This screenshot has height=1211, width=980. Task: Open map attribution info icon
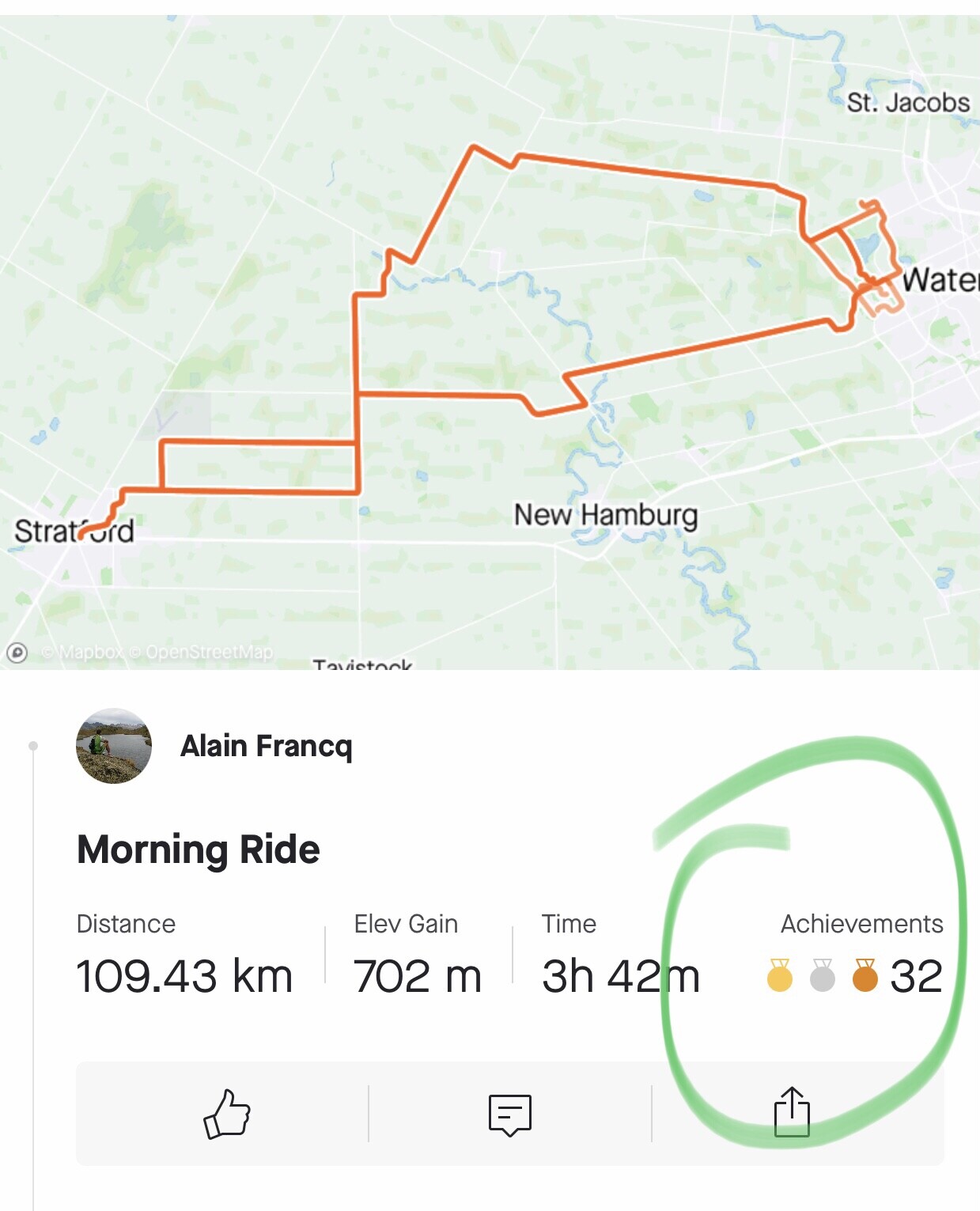coord(17,653)
